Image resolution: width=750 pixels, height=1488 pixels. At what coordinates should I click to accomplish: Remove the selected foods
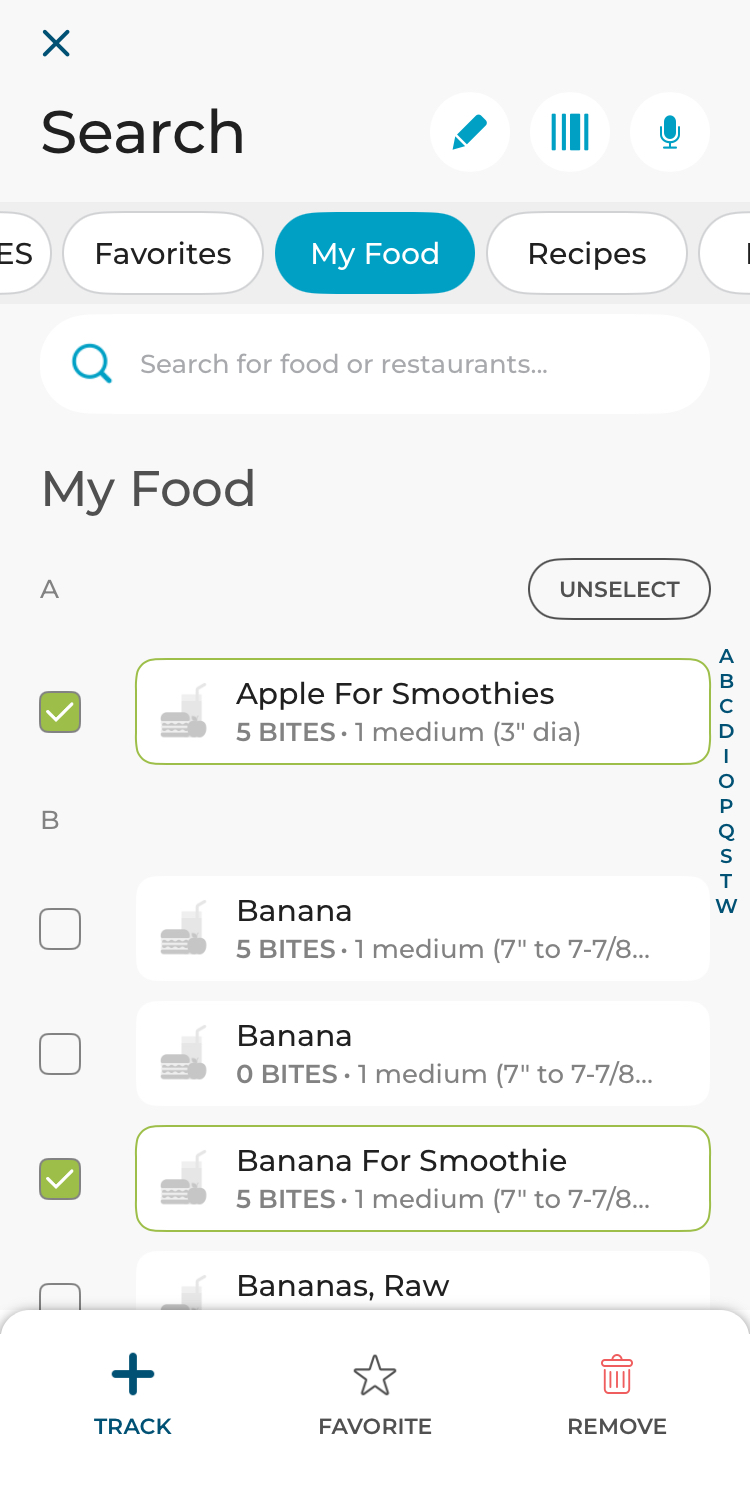(x=616, y=1394)
